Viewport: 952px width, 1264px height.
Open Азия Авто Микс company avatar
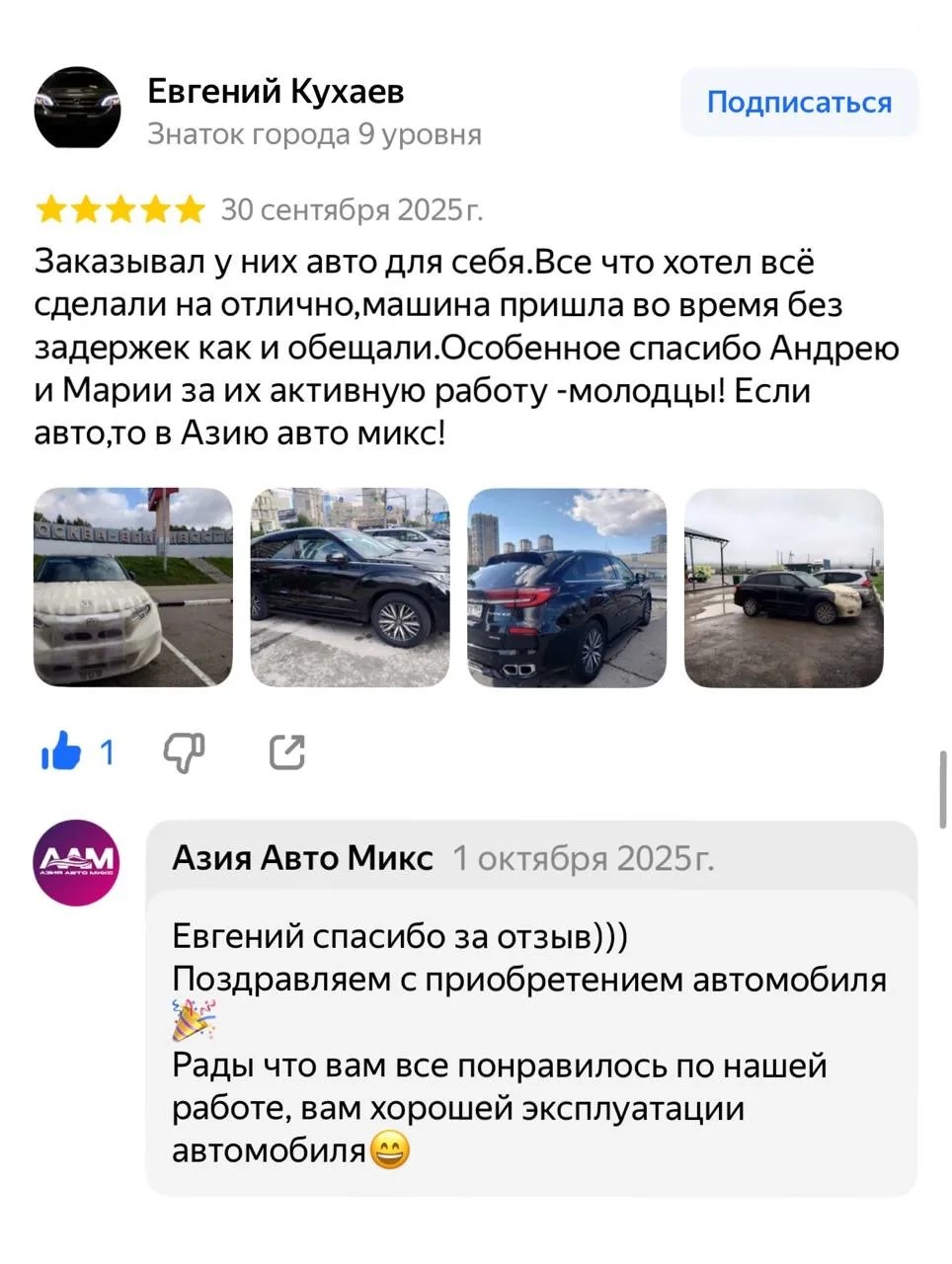pyautogui.click(x=77, y=862)
